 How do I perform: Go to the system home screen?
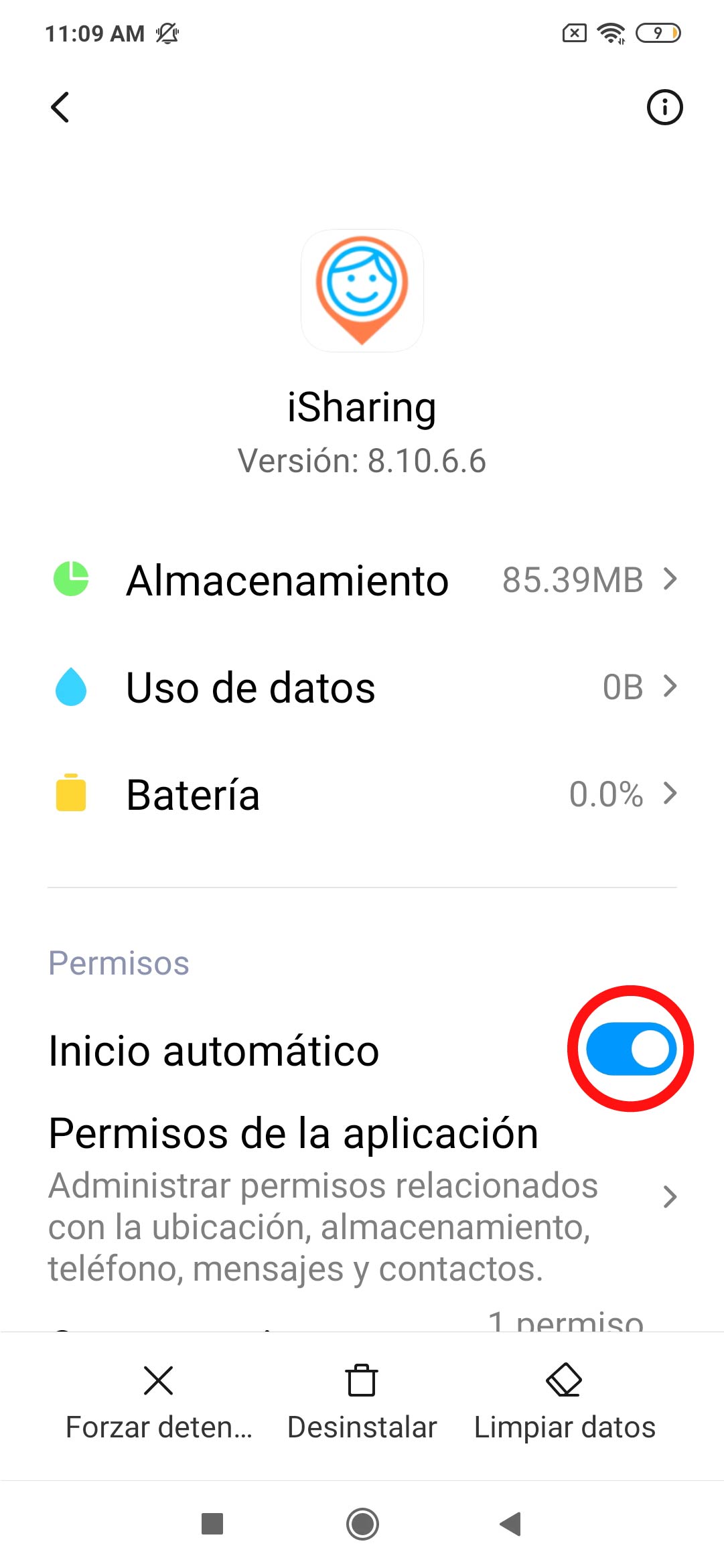click(362, 1524)
